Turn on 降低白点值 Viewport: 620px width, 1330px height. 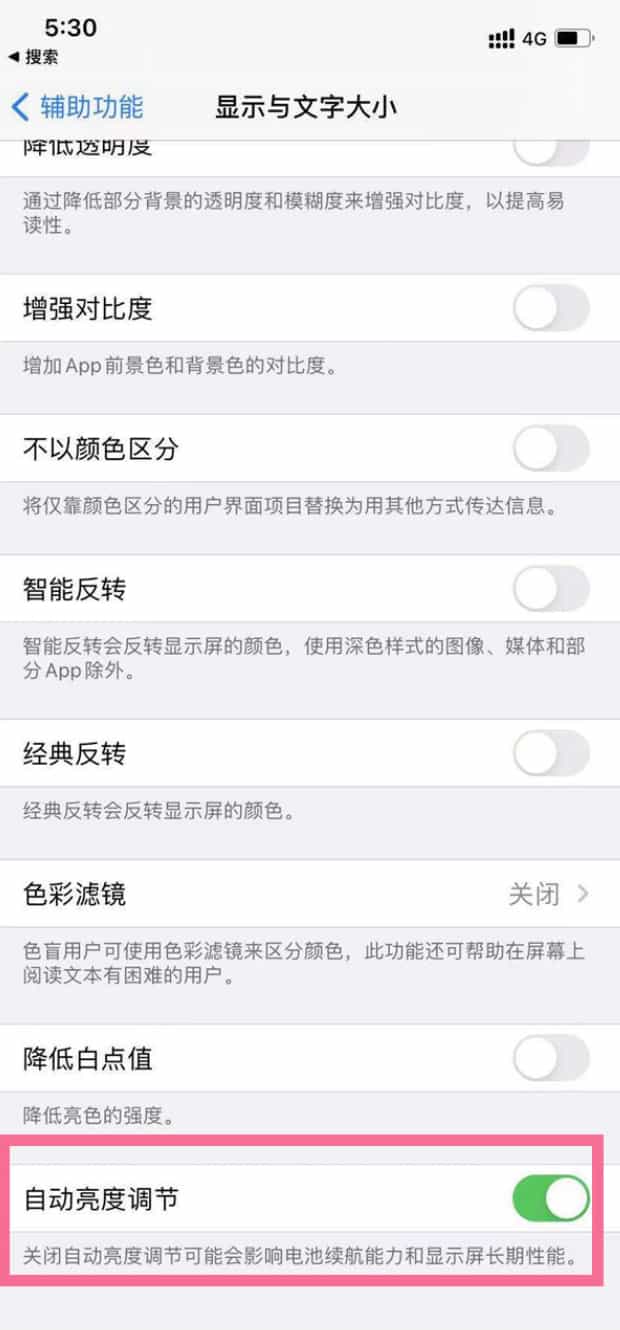pos(551,1058)
